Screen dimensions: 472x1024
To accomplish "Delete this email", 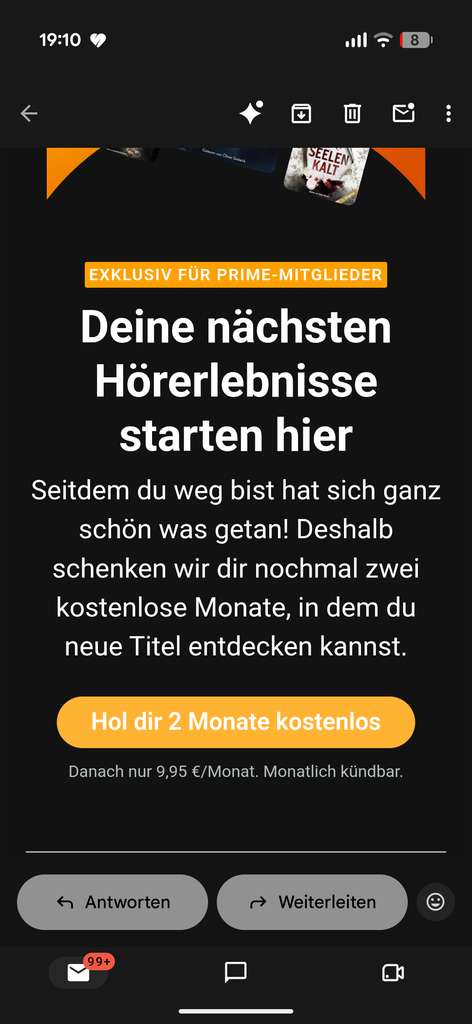I will [x=352, y=114].
